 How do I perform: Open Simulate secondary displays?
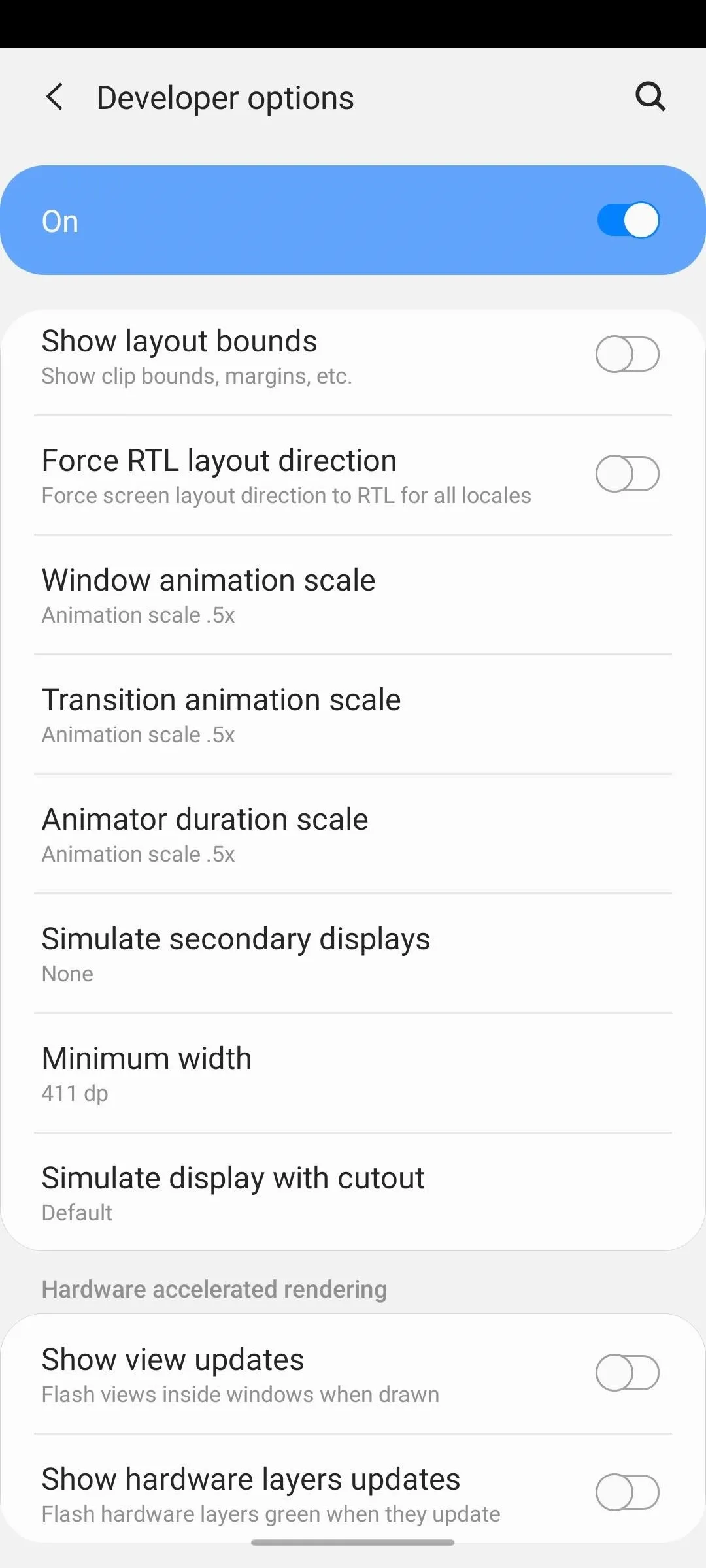pos(353,954)
